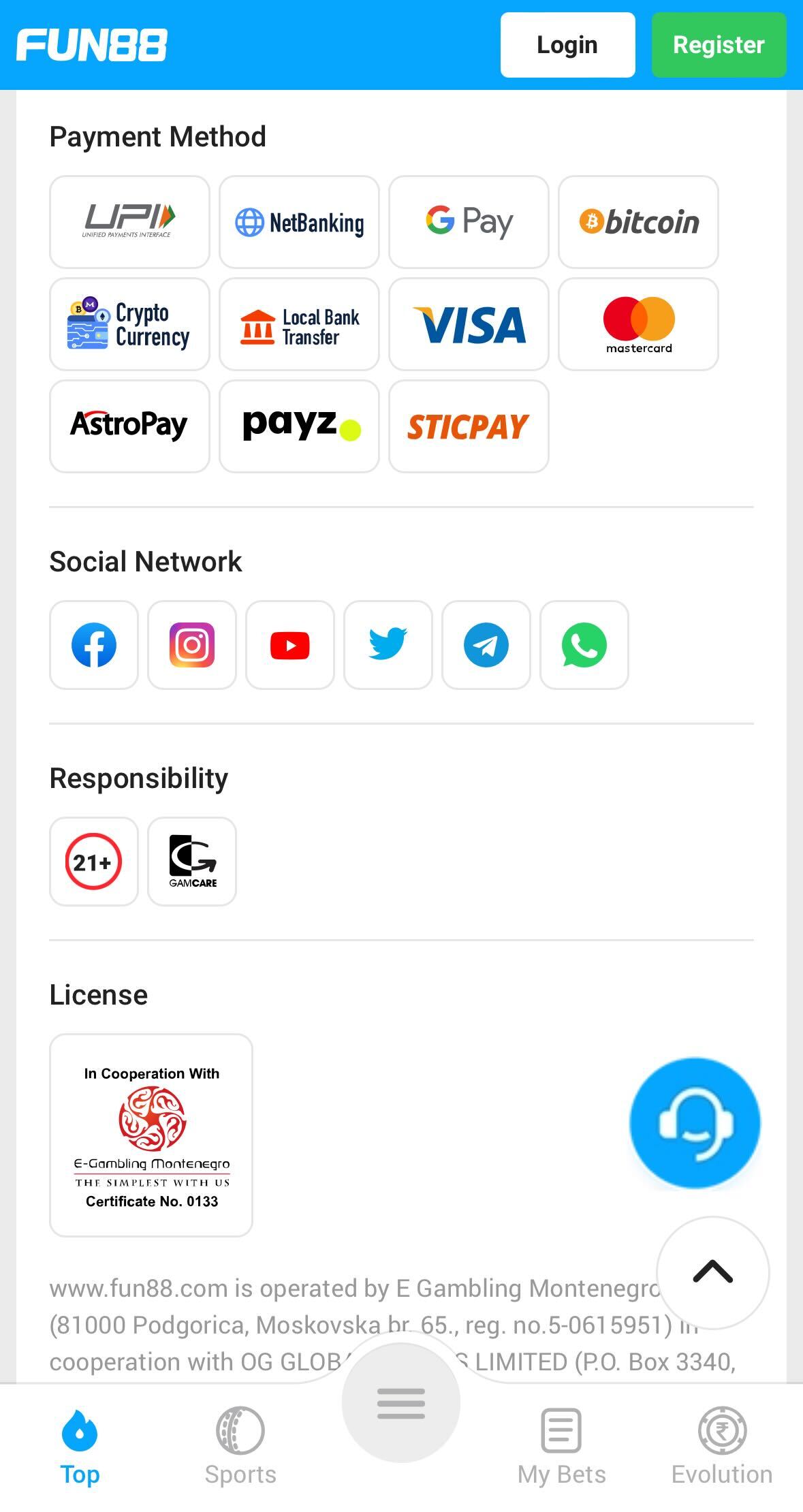Open the GamCare responsibility link
Screen dimensions: 803x1512
coord(192,862)
